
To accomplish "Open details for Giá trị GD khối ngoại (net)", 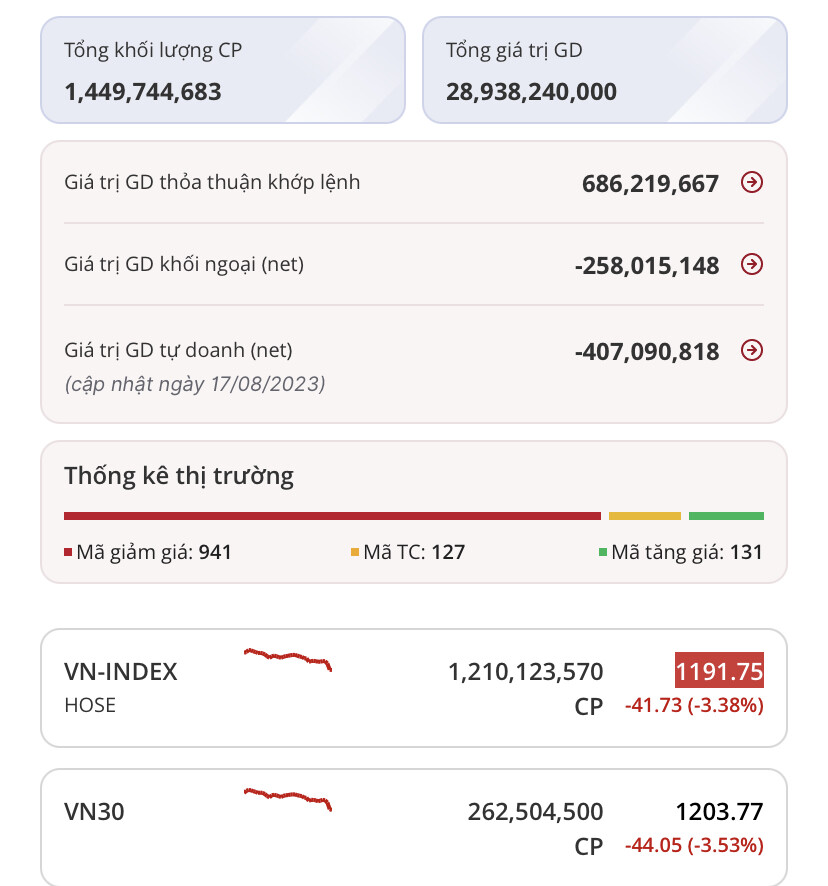I will (x=752, y=265).
